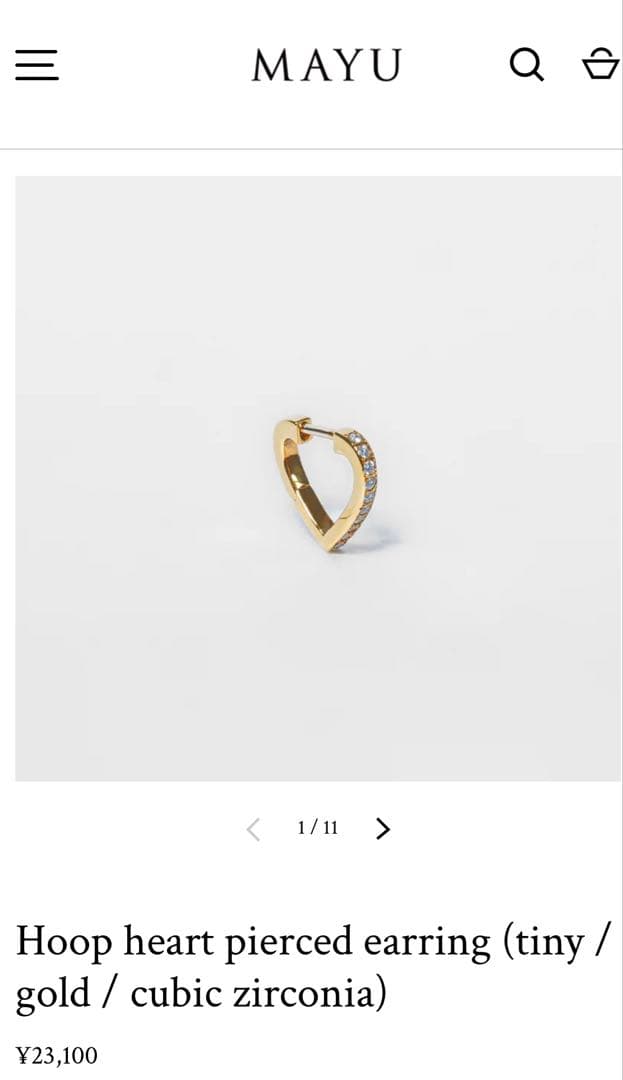Show the next product image
This screenshot has width=623, height=1080.
pyautogui.click(x=383, y=828)
